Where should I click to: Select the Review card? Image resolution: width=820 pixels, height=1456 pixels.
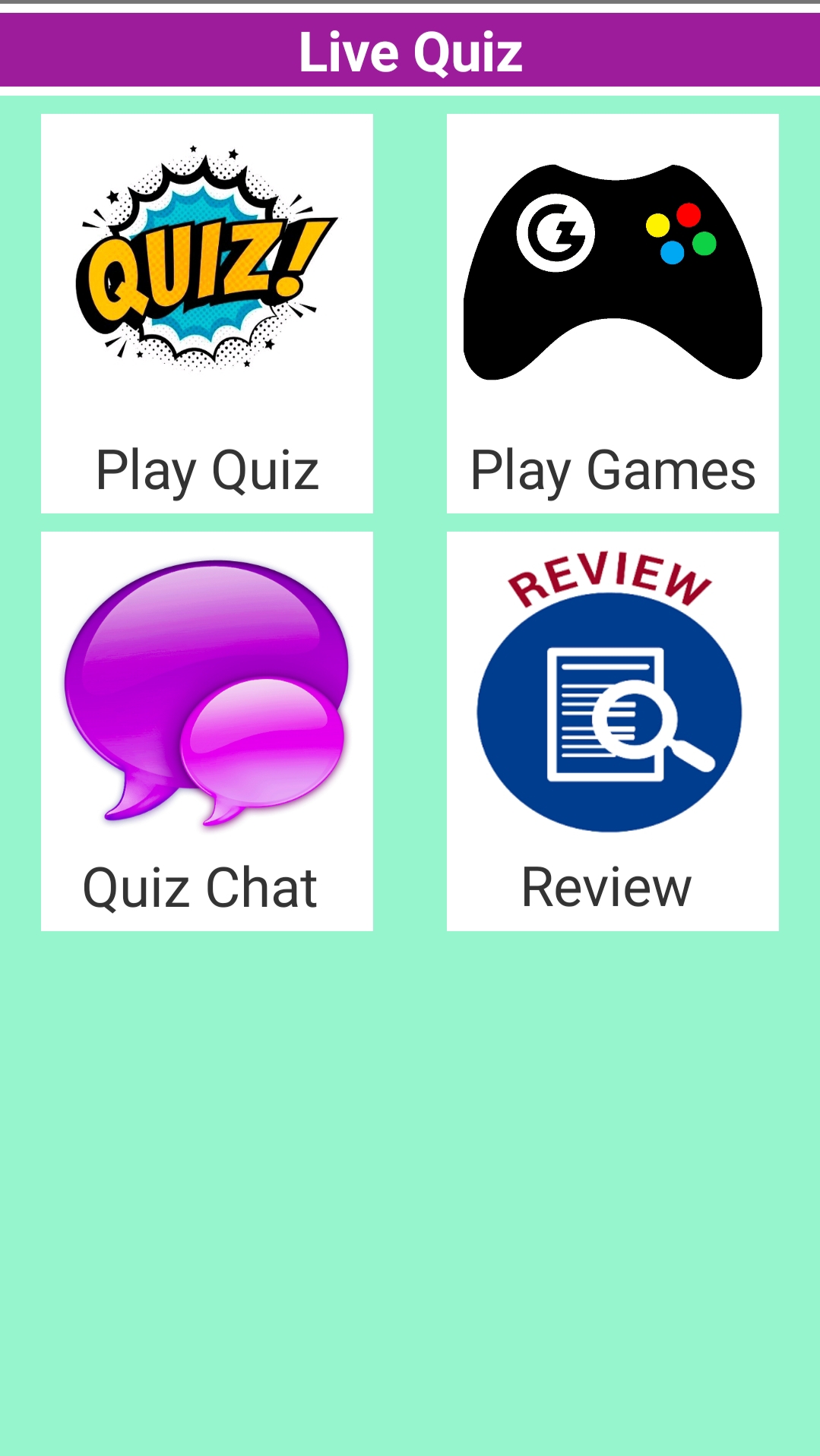(613, 731)
